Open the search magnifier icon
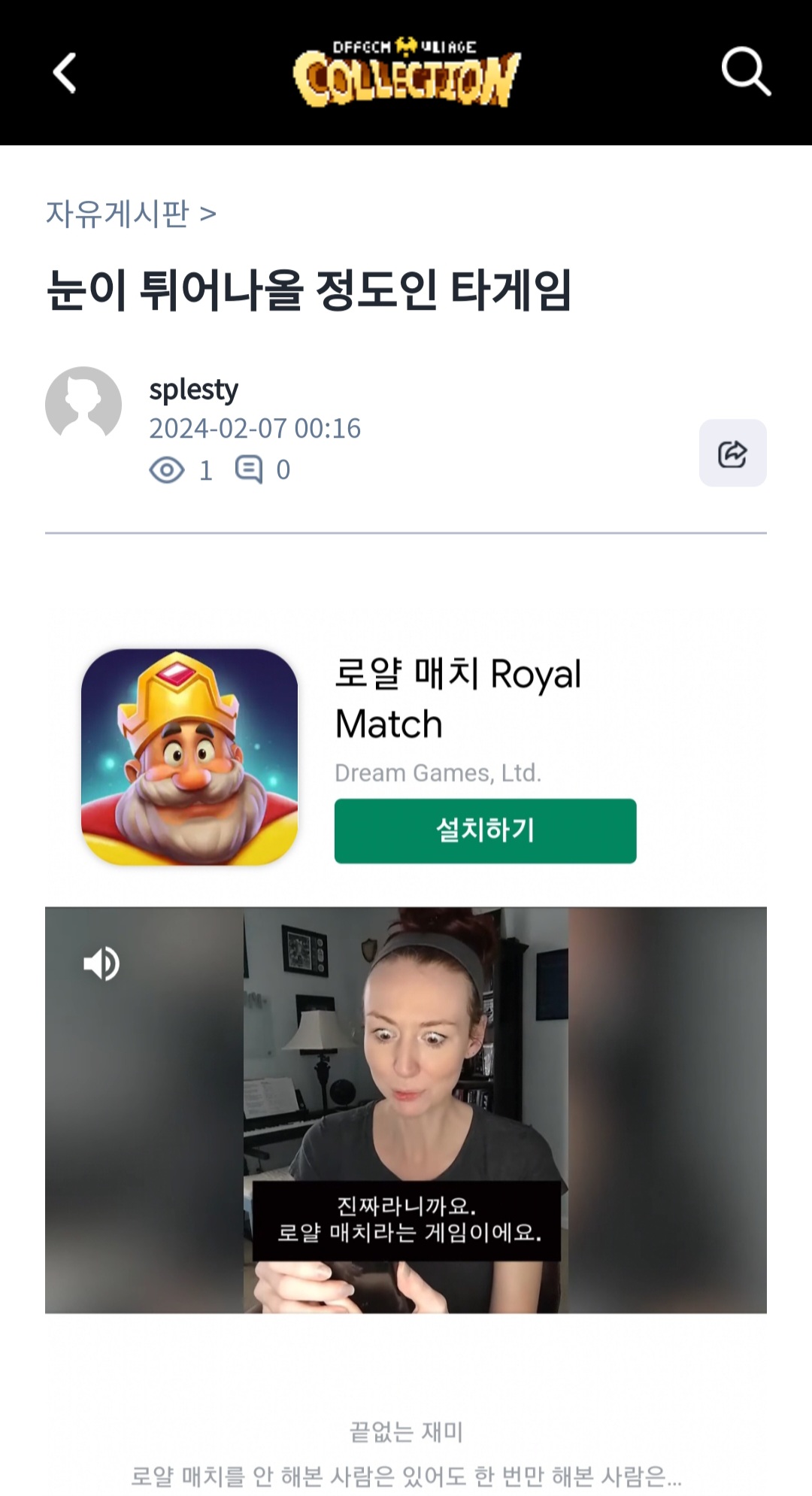The image size is (812, 1496). coord(745,72)
